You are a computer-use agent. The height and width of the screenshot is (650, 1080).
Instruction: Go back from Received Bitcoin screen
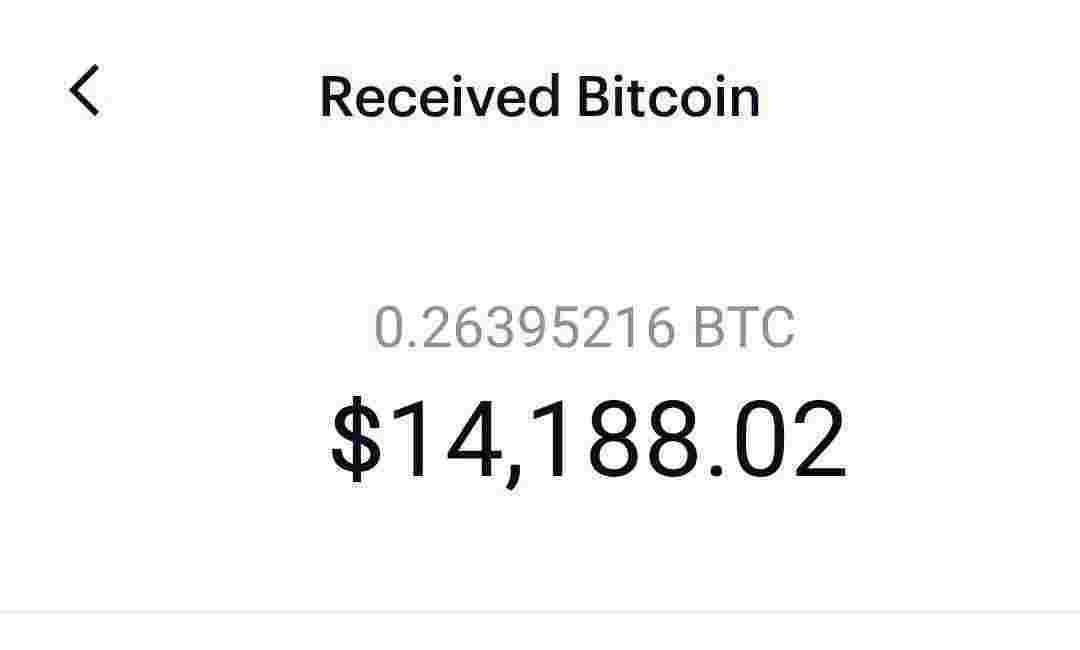85,92
